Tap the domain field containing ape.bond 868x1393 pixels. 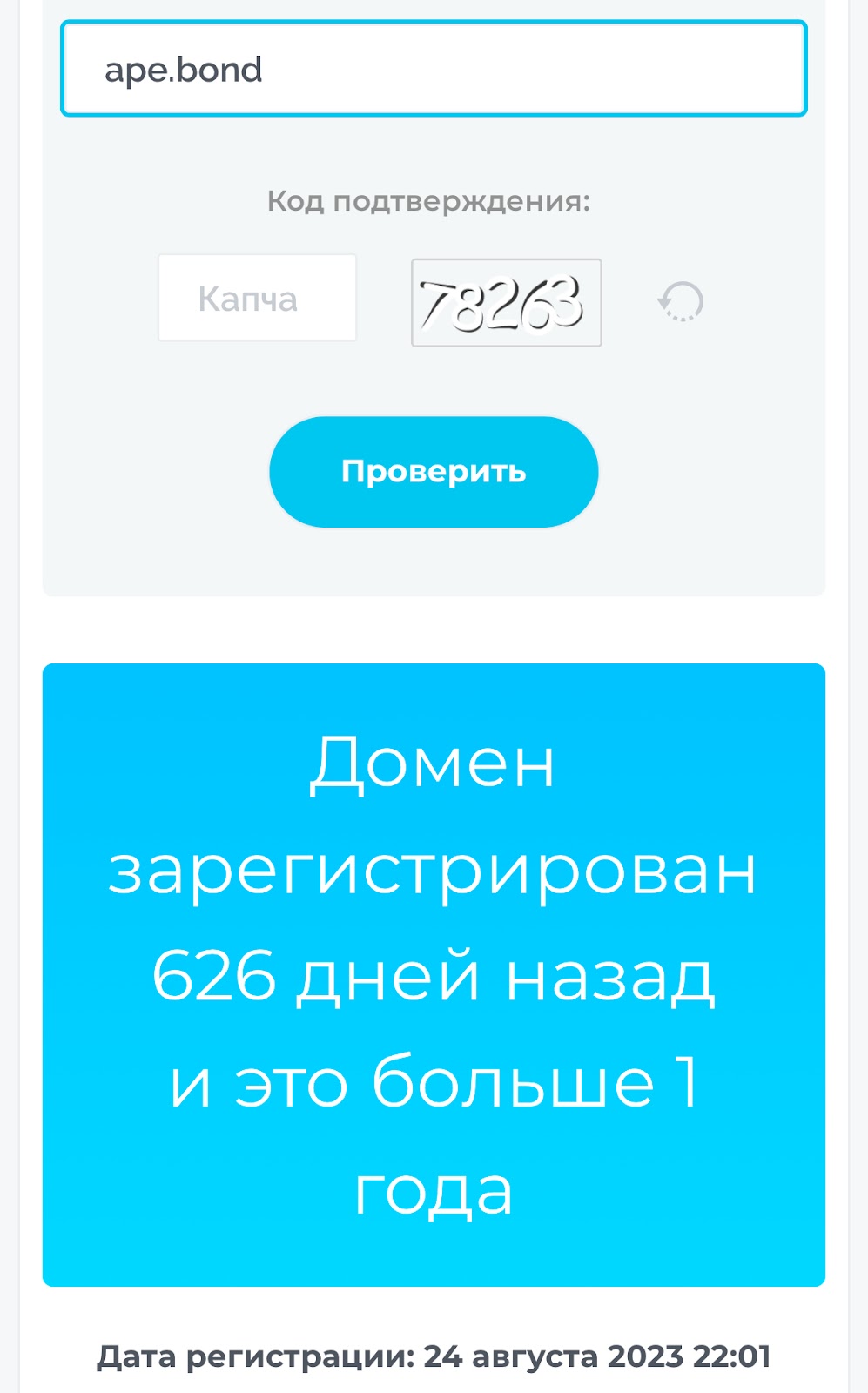pos(434,69)
